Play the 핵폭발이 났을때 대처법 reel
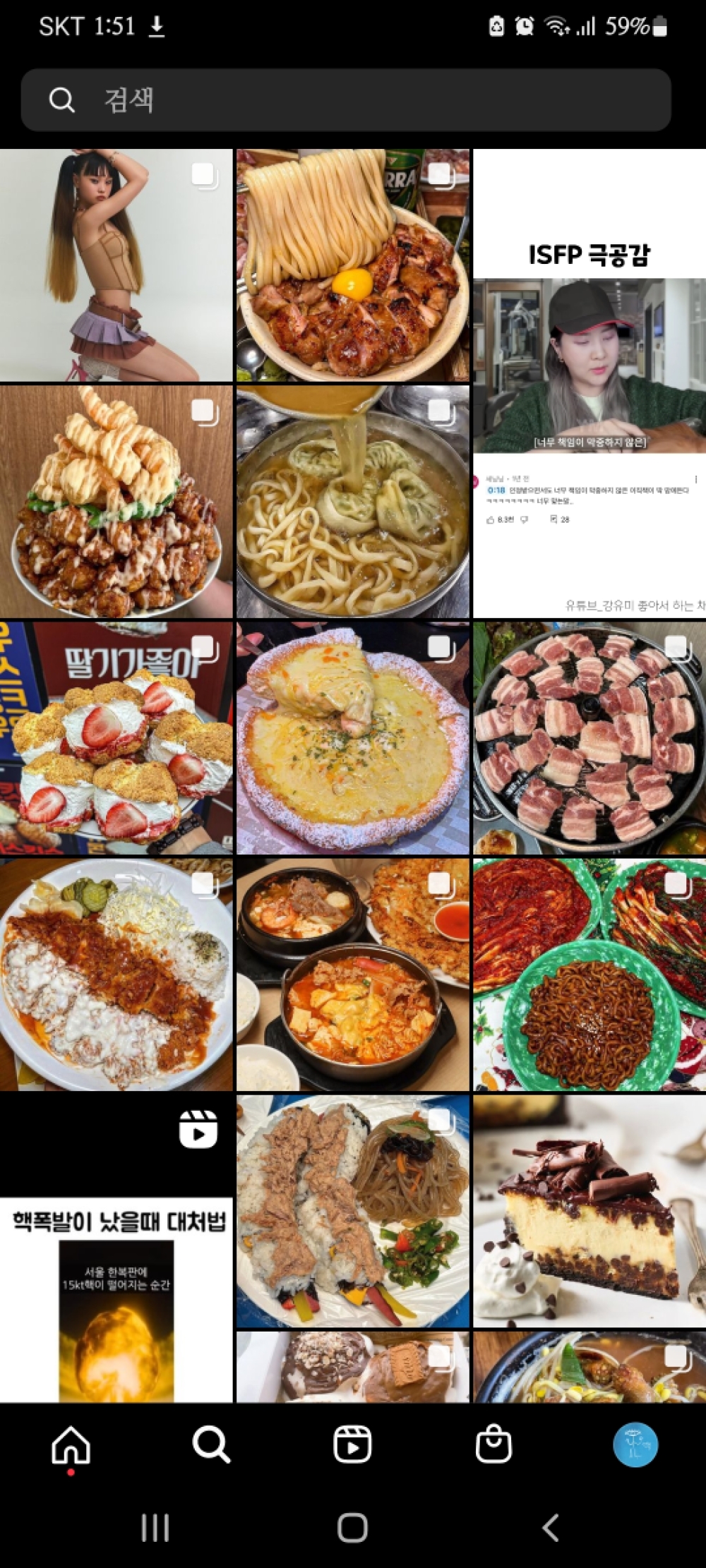The image size is (706, 1568). coord(116,1248)
